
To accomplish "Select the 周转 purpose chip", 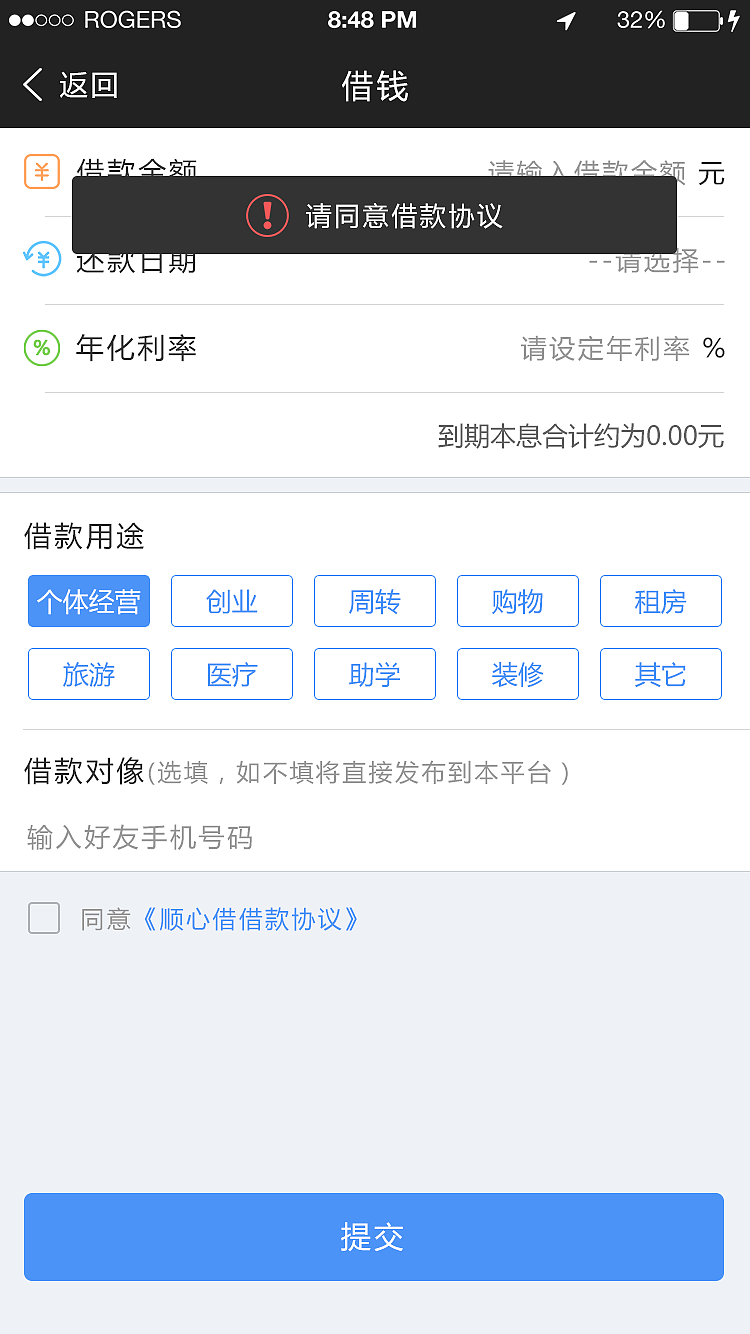I will (x=375, y=602).
